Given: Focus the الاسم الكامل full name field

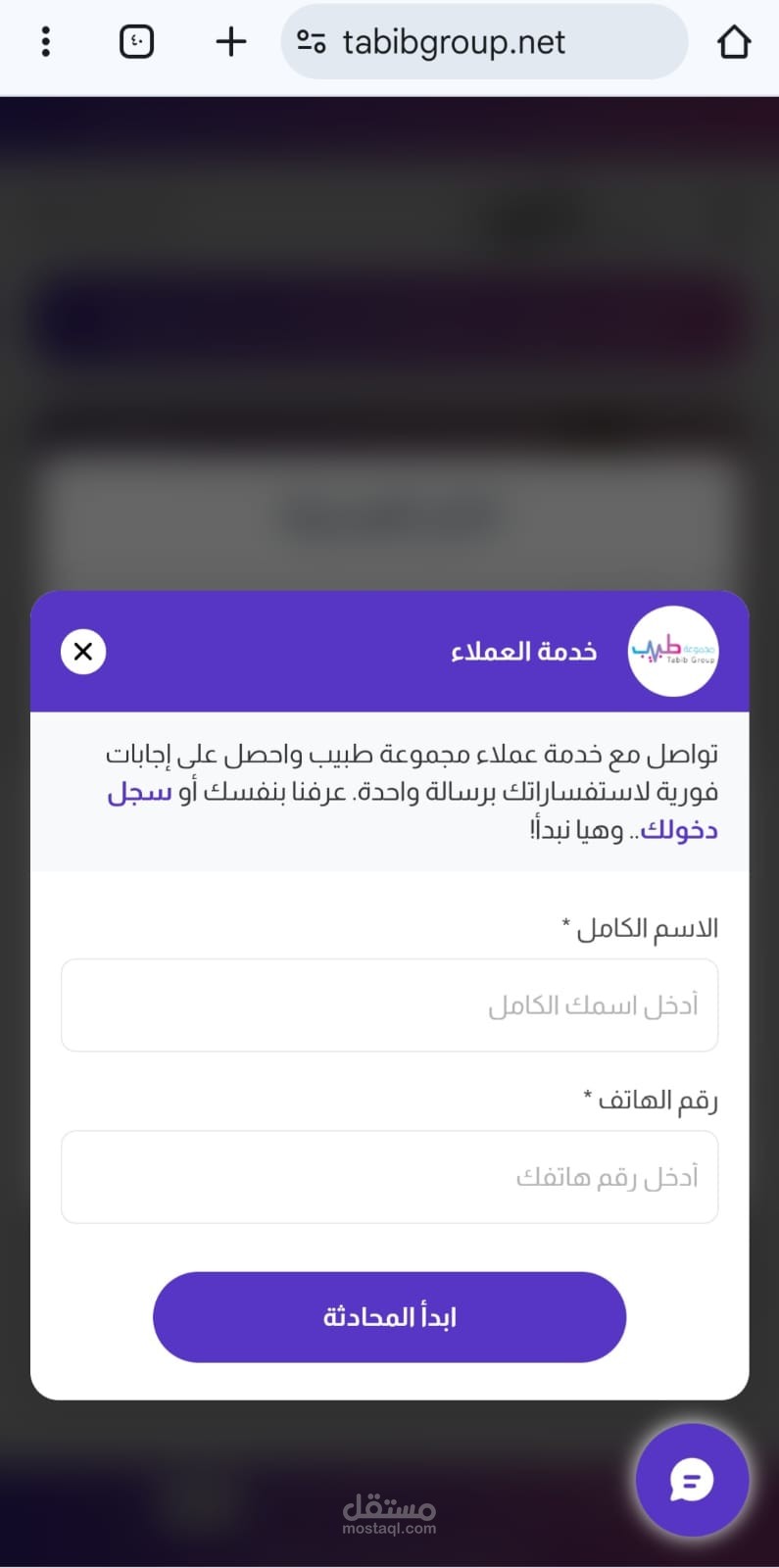Looking at the screenshot, I should coord(389,1005).
